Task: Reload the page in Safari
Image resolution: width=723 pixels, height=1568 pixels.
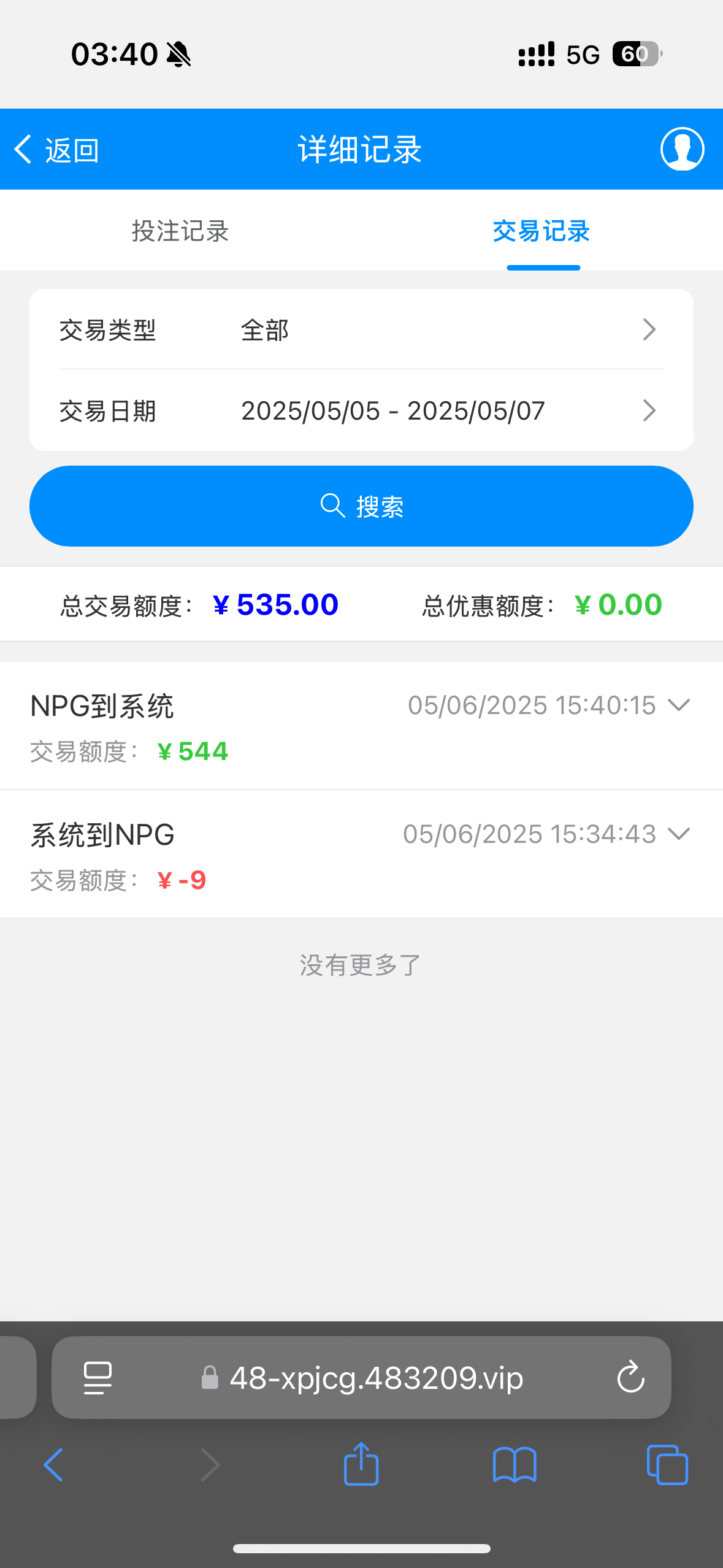Action: 630,1378
